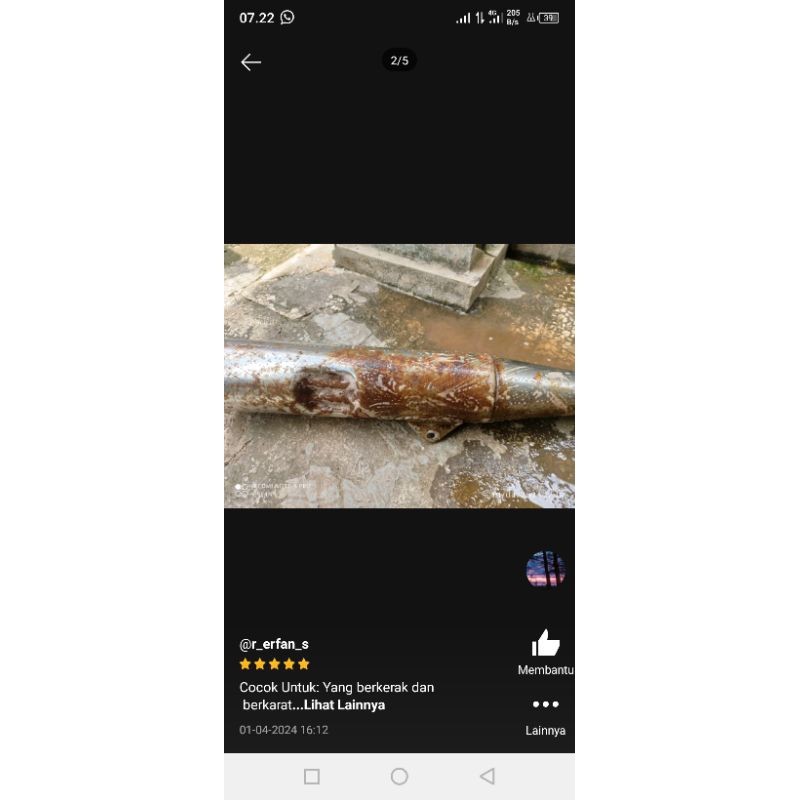Open recent apps via square button

coord(311,776)
